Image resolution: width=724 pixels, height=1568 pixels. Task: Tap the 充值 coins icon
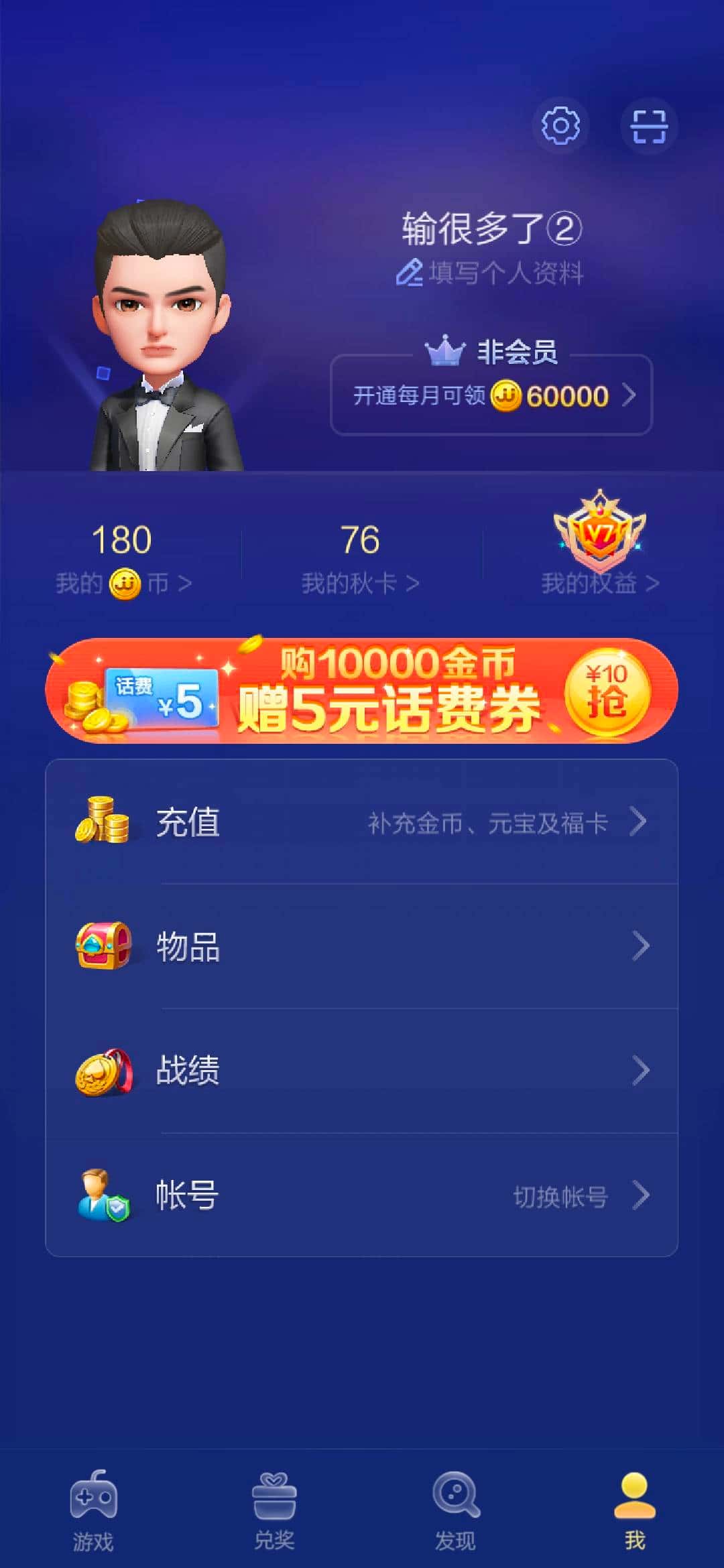104,820
